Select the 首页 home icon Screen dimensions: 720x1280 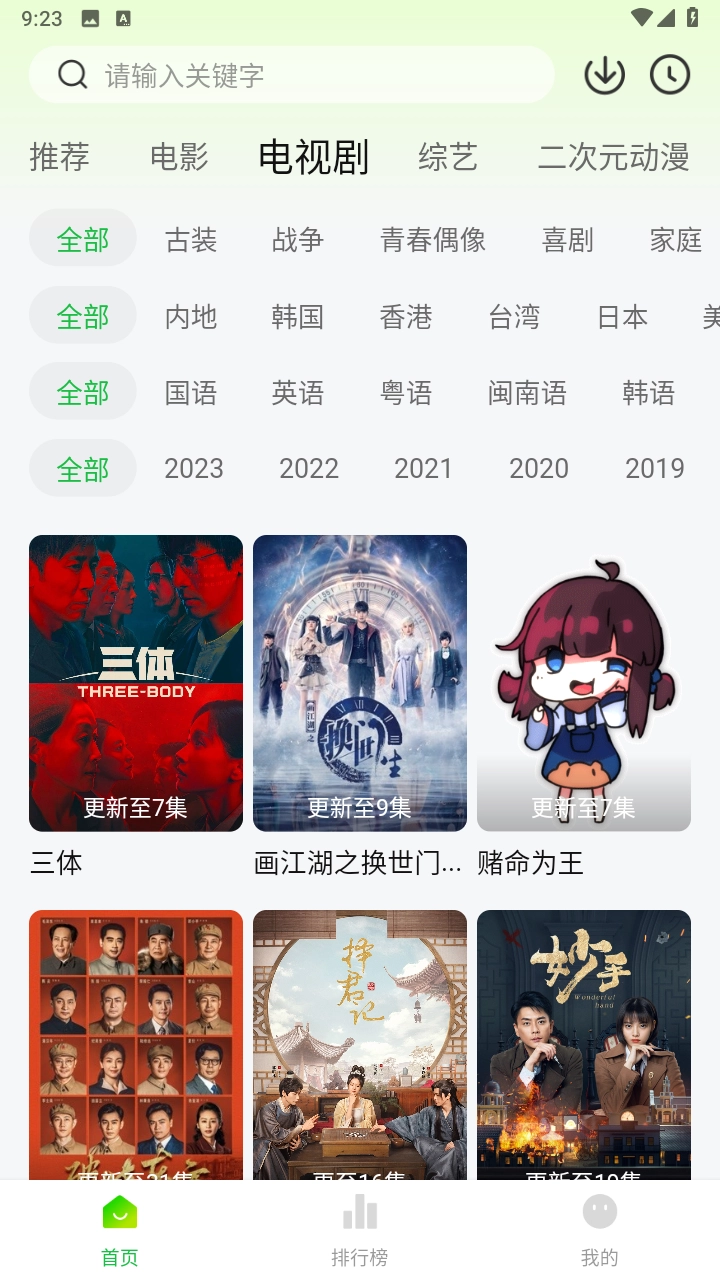119,1211
